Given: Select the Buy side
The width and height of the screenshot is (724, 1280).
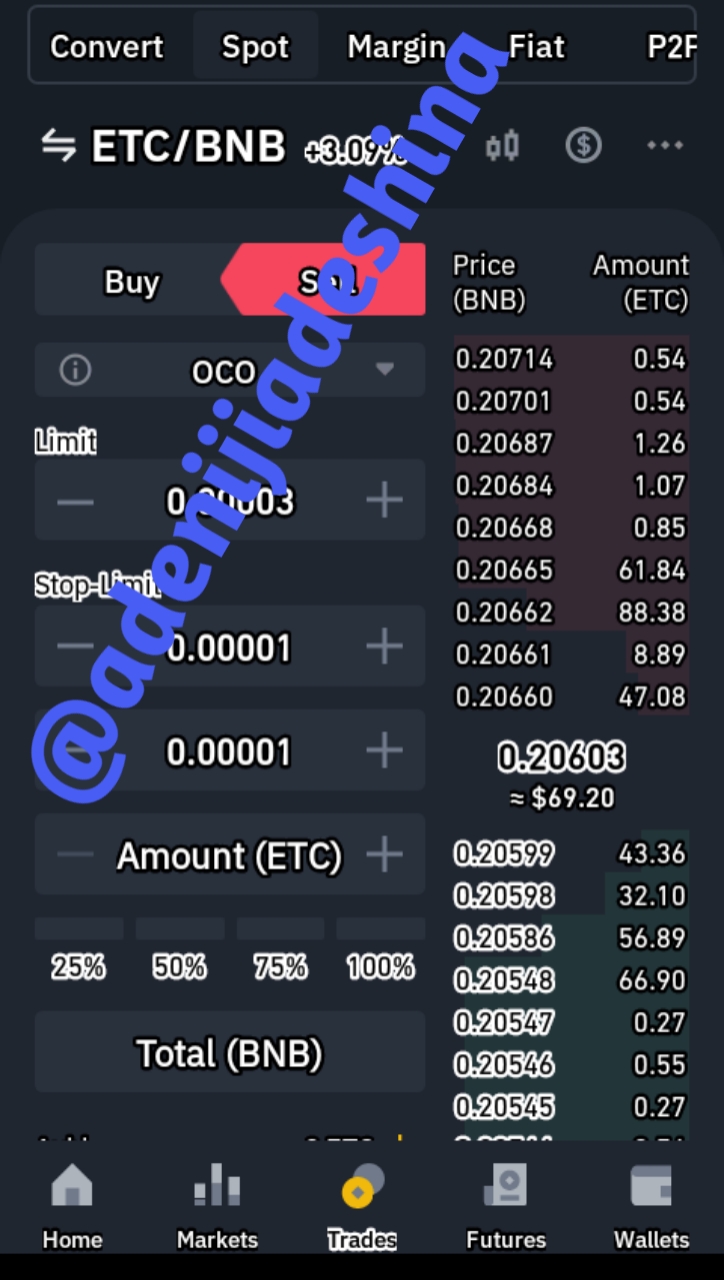Looking at the screenshot, I should coord(132,281).
